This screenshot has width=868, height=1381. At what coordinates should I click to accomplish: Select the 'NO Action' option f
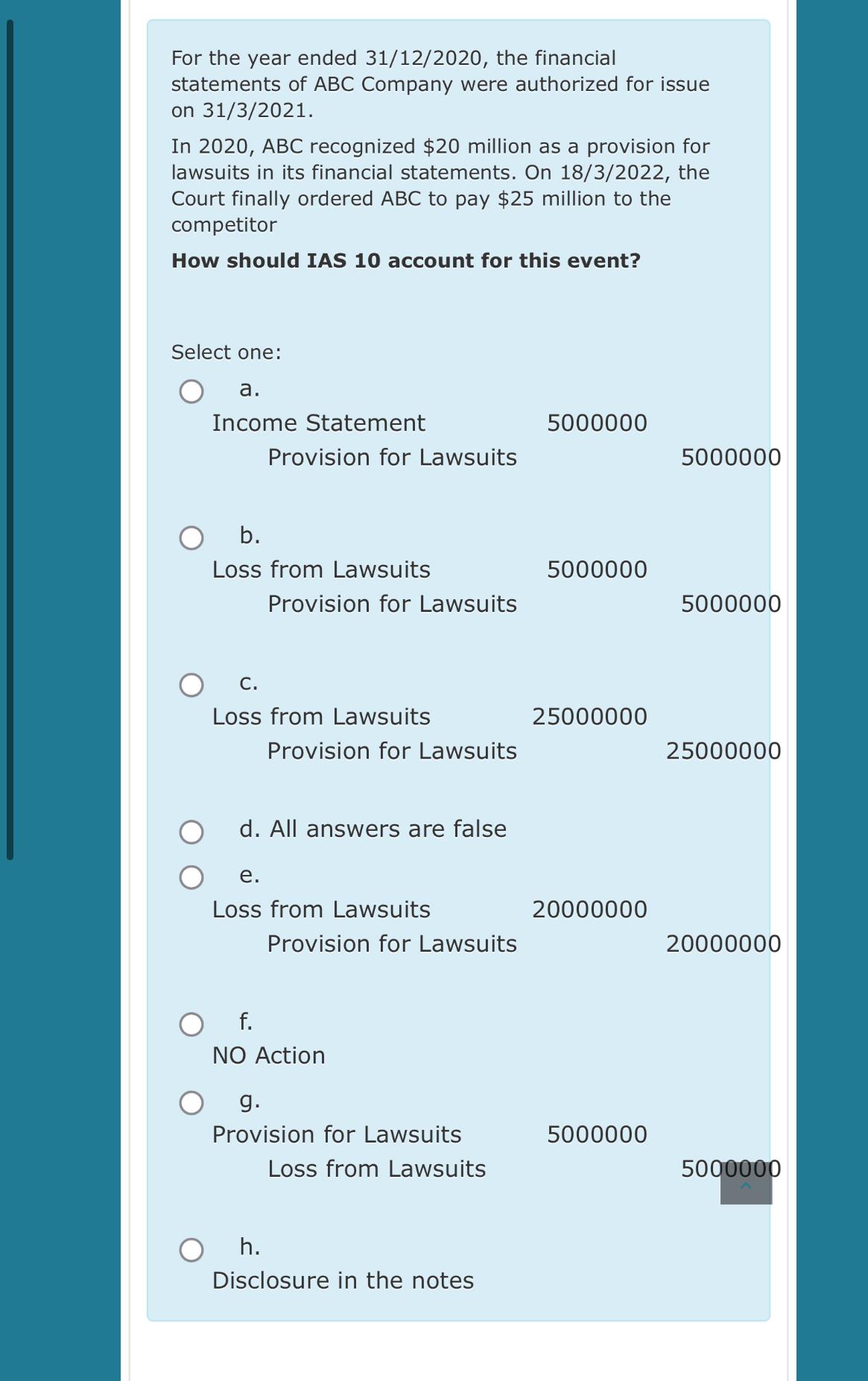point(191,1024)
